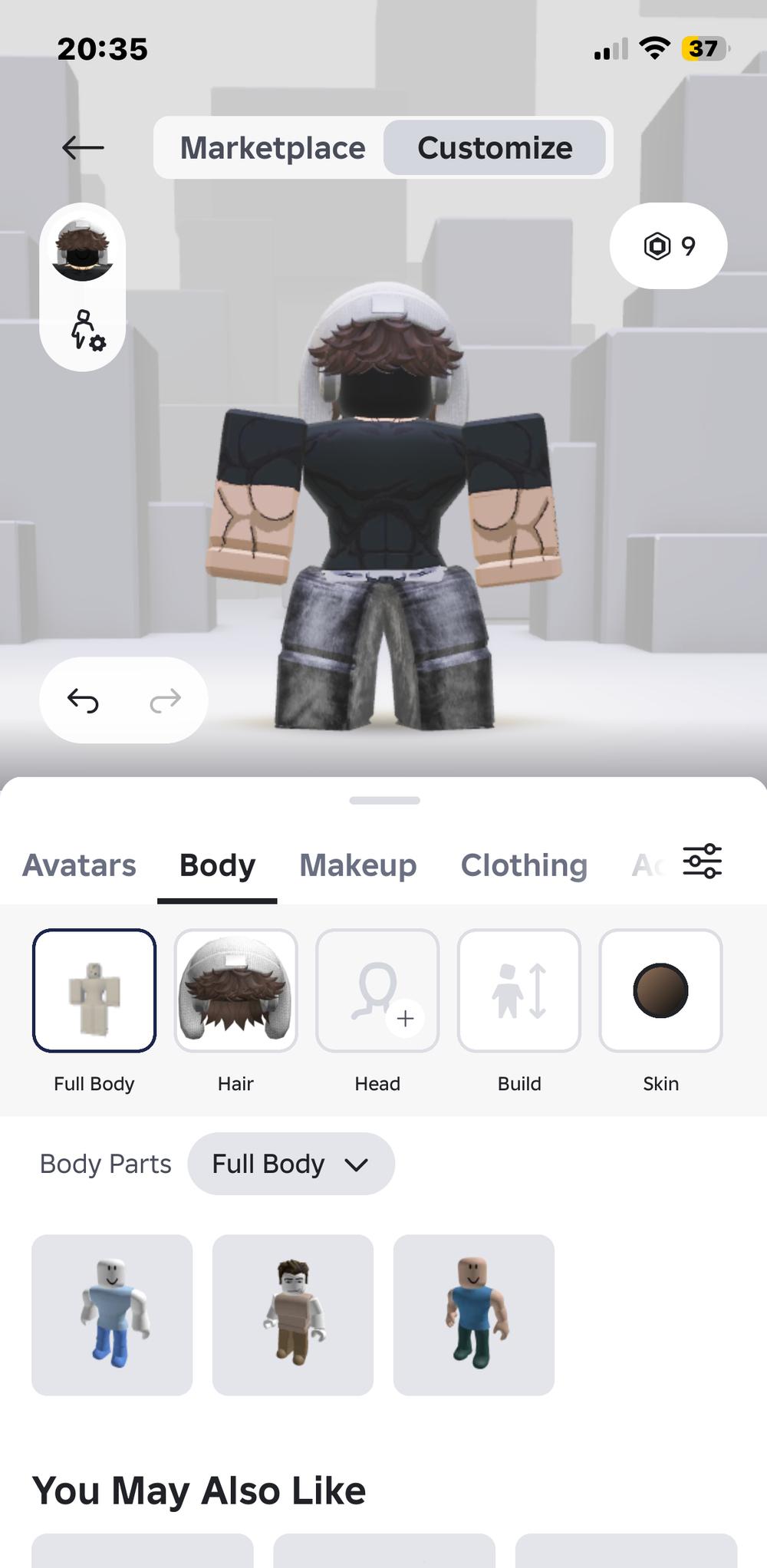Undo the last avatar change
767x1568 pixels.
coord(83,700)
